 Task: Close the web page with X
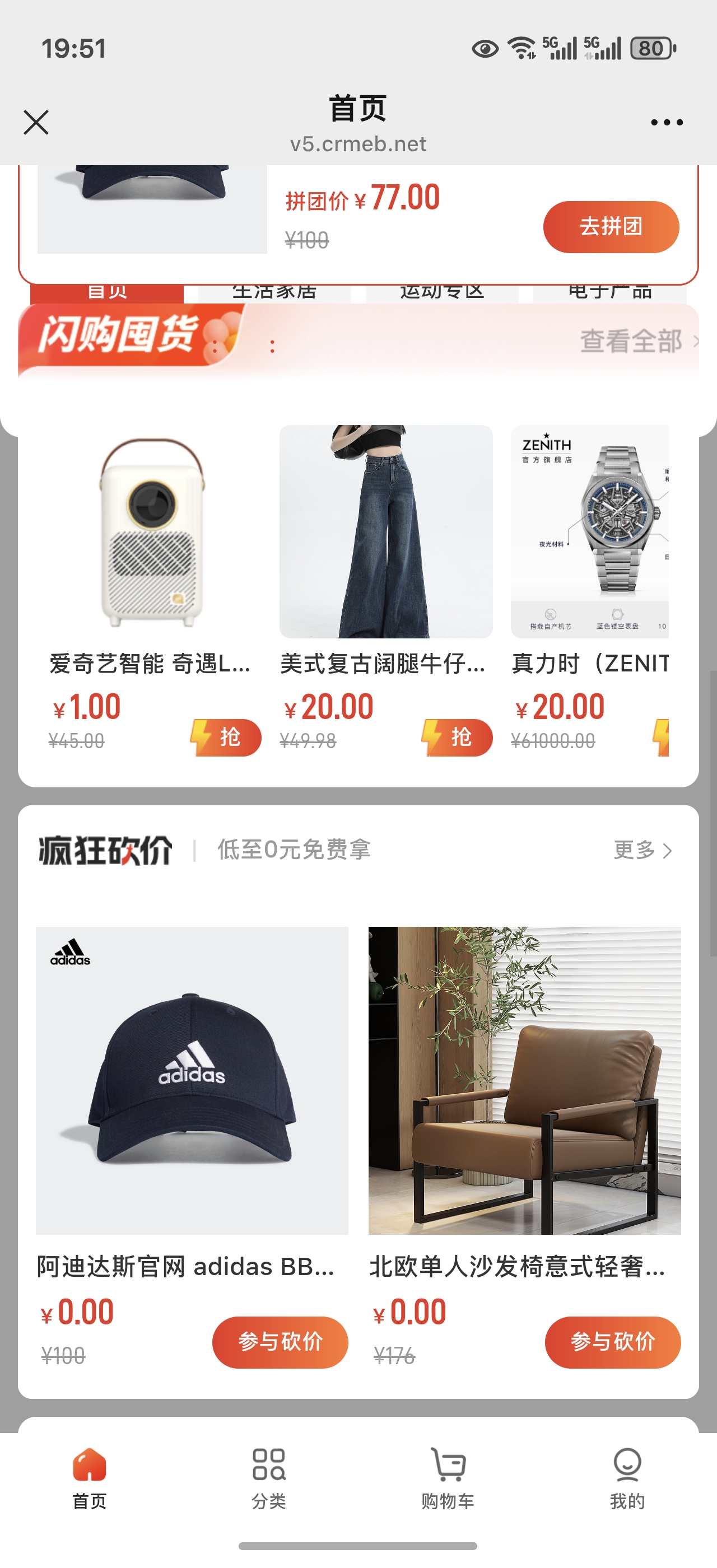[36, 122]
